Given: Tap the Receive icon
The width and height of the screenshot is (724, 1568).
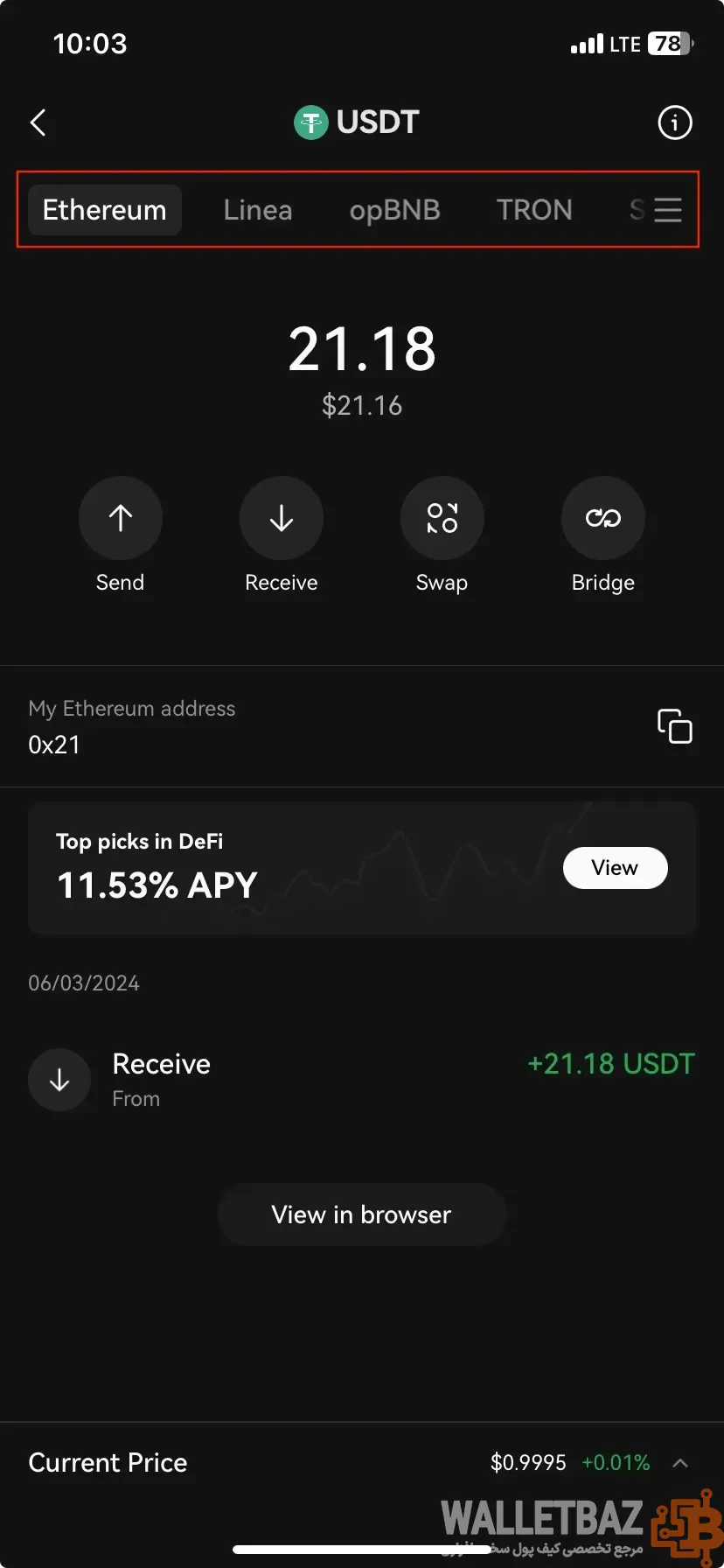Looking at the screenshot, I should [281, 517].
